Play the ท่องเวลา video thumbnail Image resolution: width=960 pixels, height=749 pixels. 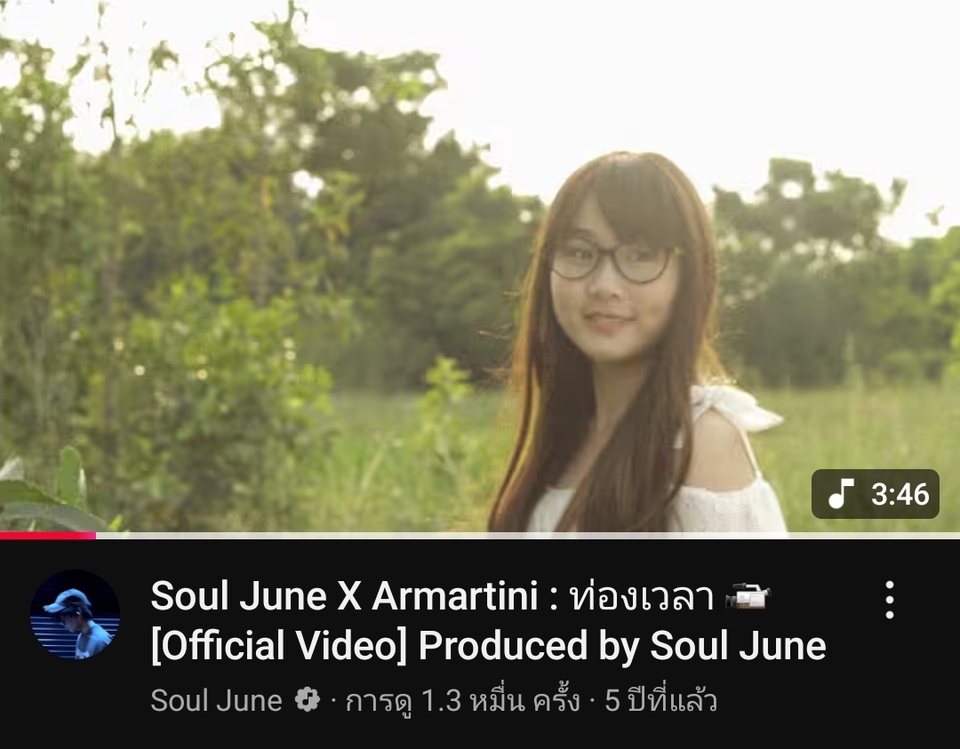pos(480,266)
